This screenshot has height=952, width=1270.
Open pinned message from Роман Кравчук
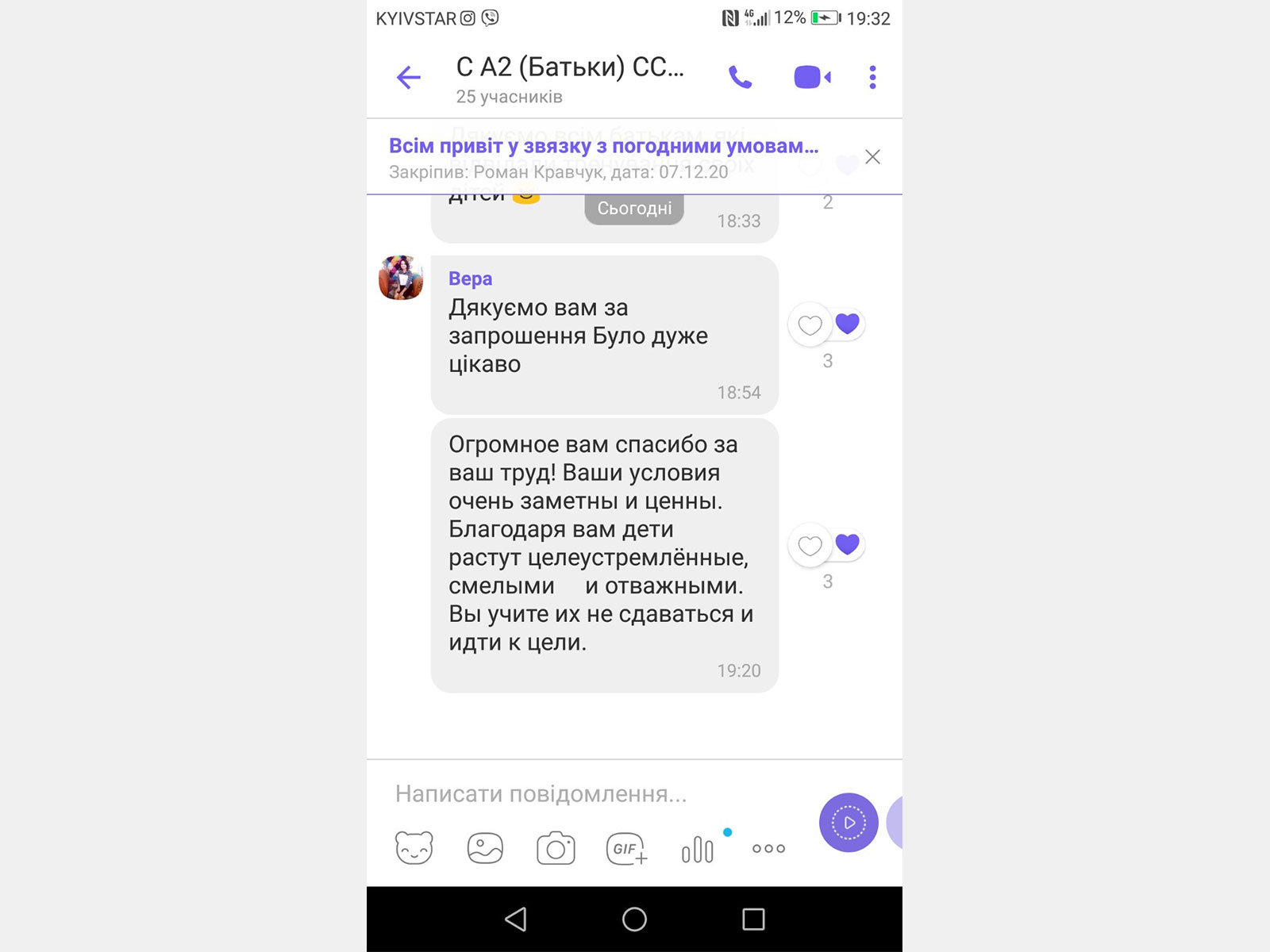[x=603, y=157]
